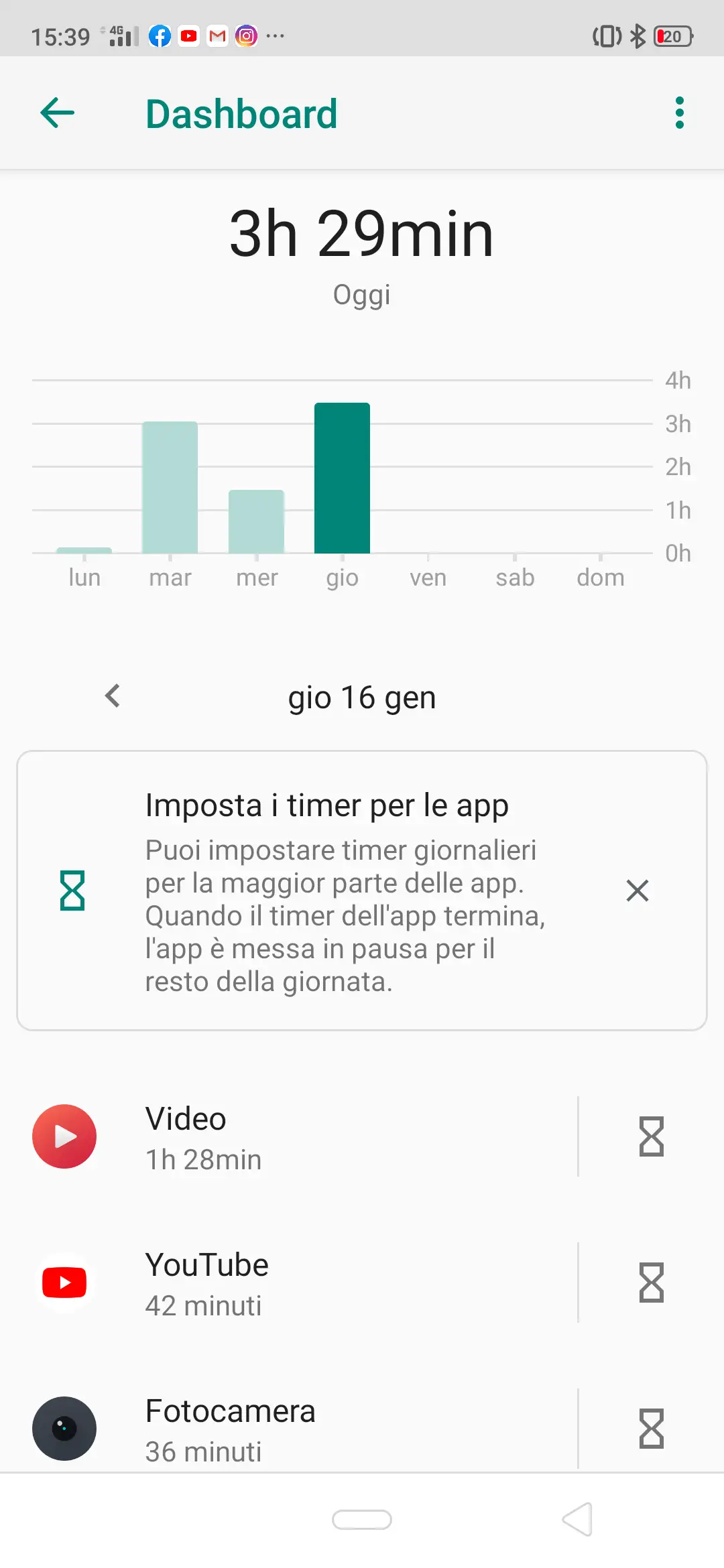
Task: Set a timer for YouTube
Action: coord(651,1283)
